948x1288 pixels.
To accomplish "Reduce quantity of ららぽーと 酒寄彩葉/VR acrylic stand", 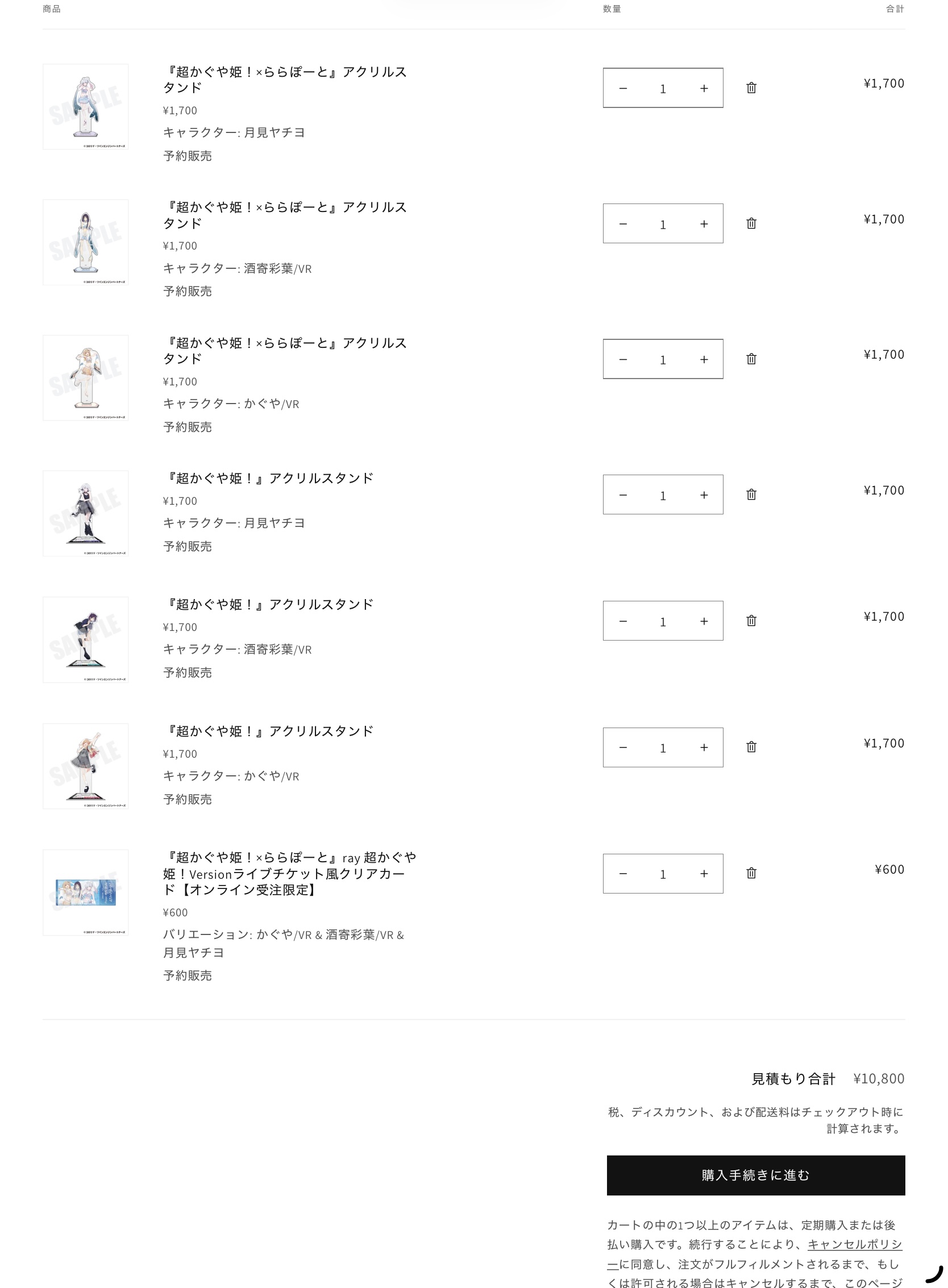I will (623, 224).
